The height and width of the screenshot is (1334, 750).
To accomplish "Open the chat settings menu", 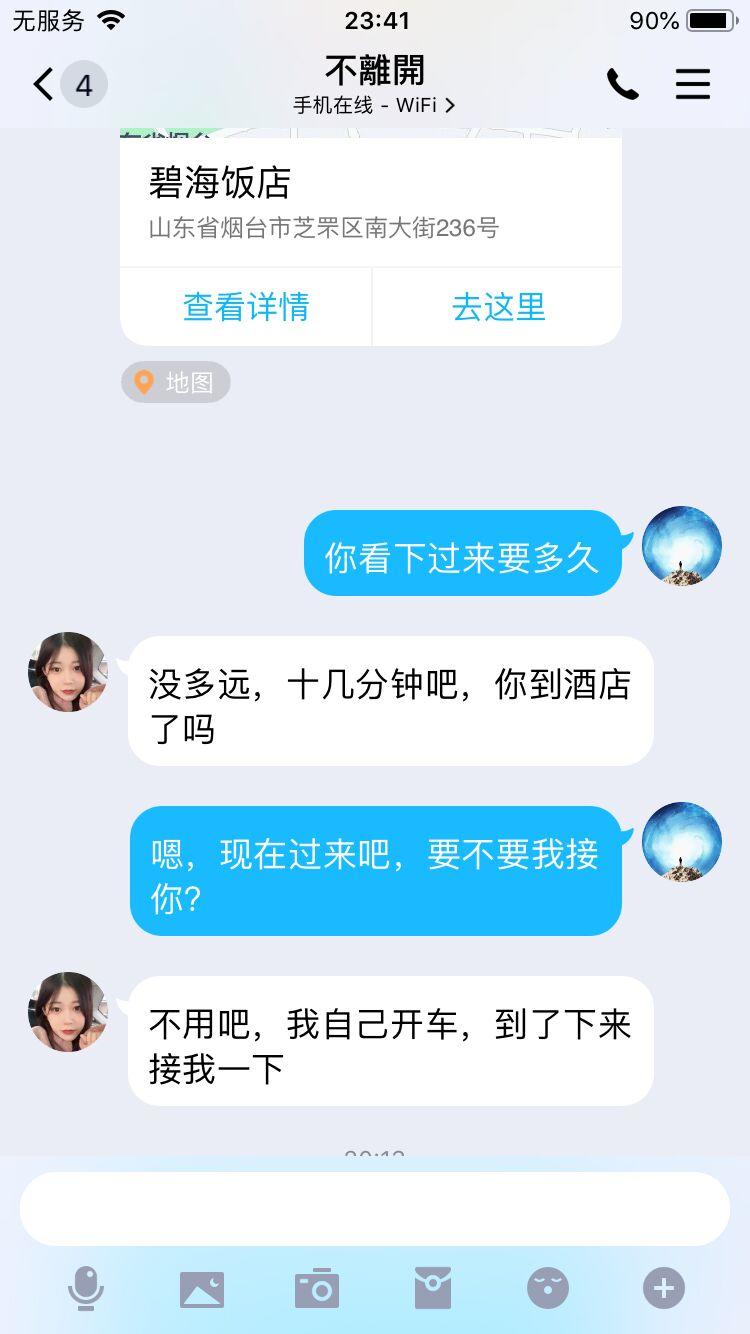I will tap(692, 85).
